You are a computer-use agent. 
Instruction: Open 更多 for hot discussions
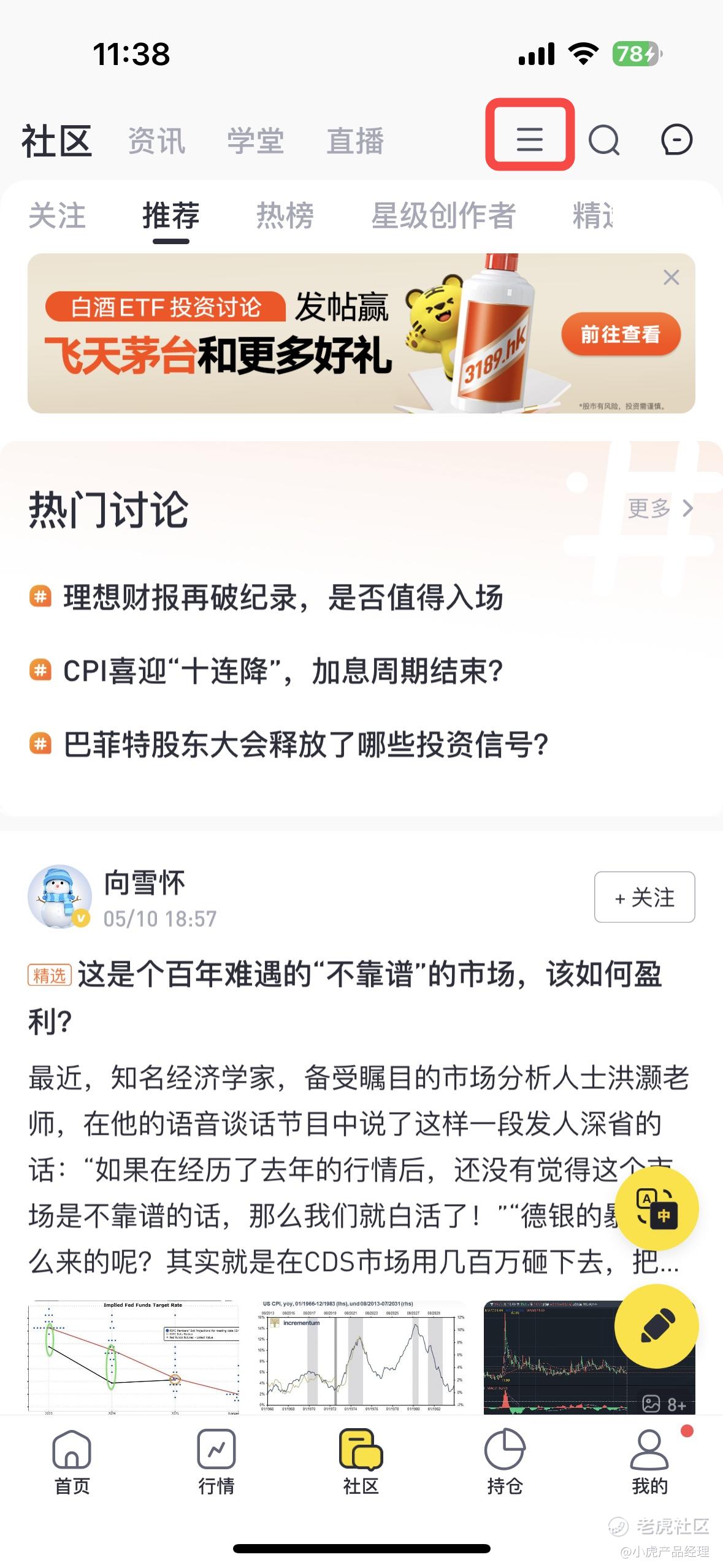[660, 508]
